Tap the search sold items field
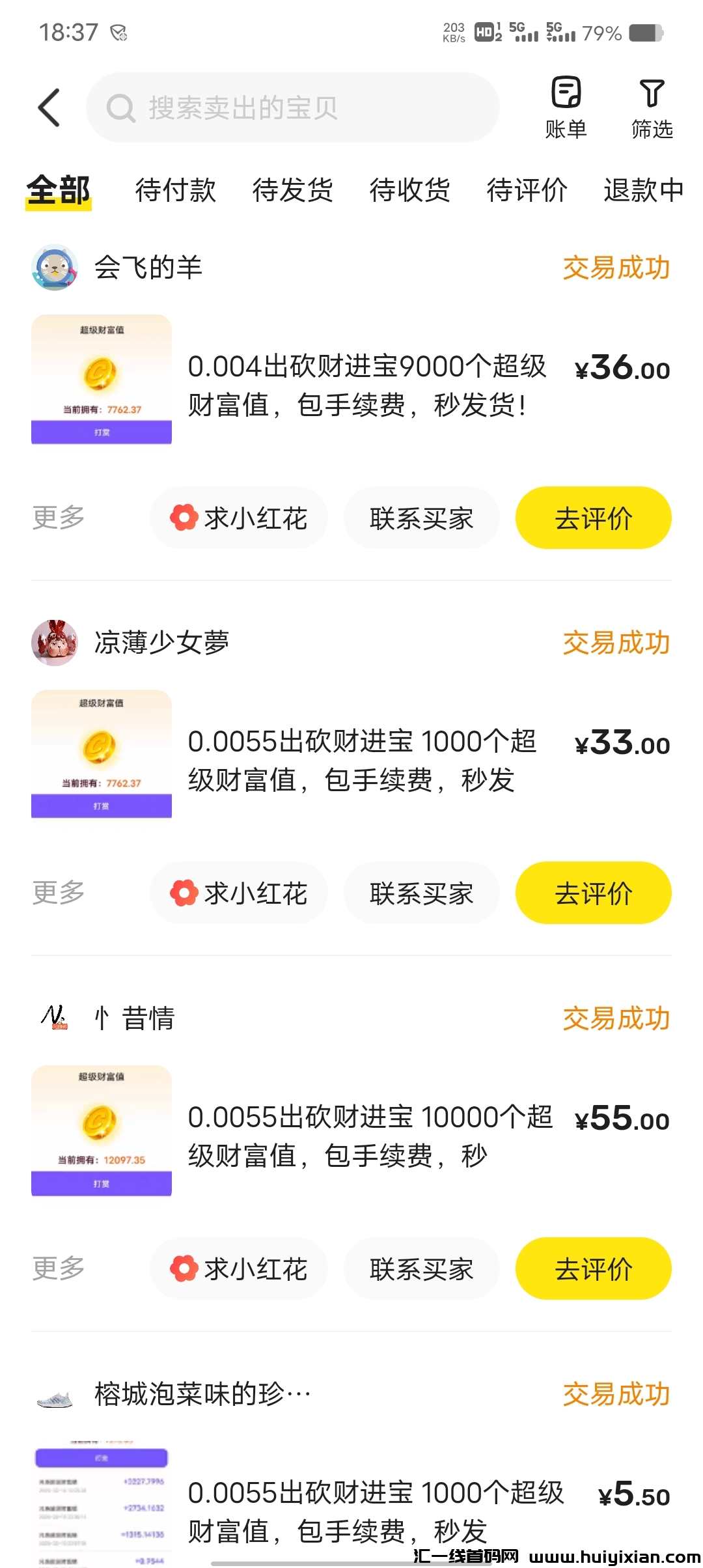 click(293, 107)
